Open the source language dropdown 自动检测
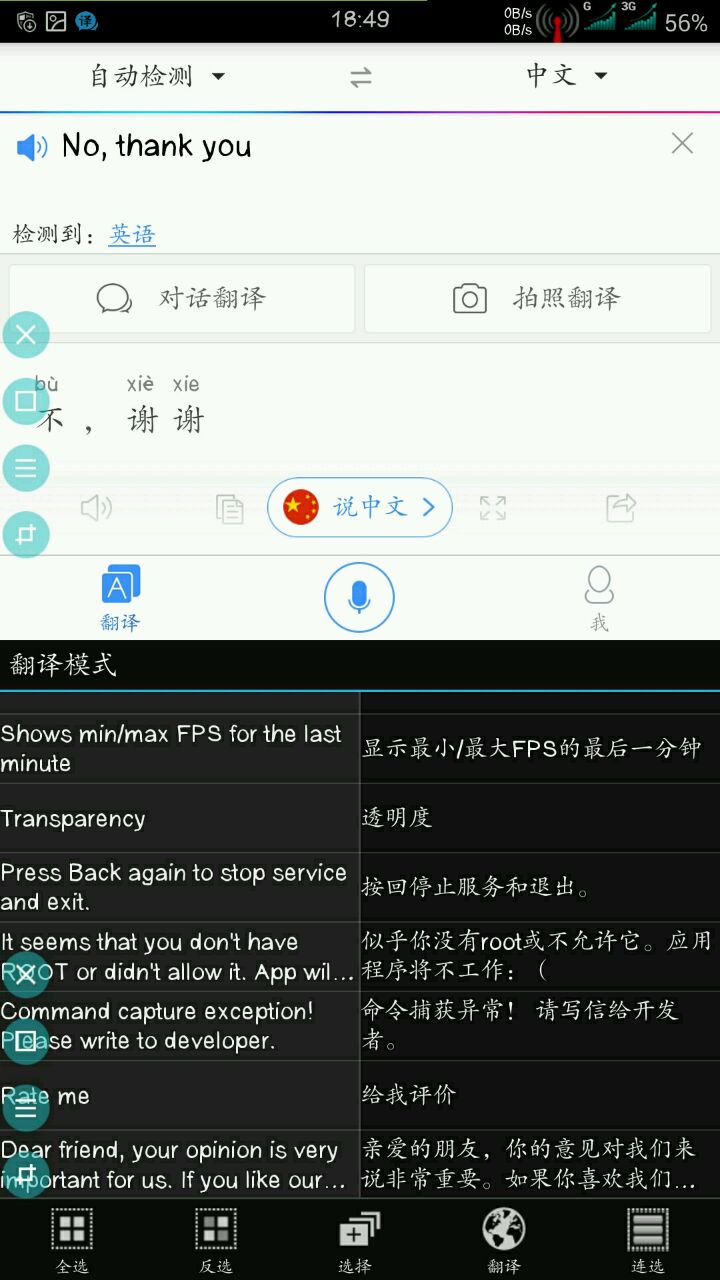The height and width of the screenshot is (1280, 720). (x=157, y=76)
